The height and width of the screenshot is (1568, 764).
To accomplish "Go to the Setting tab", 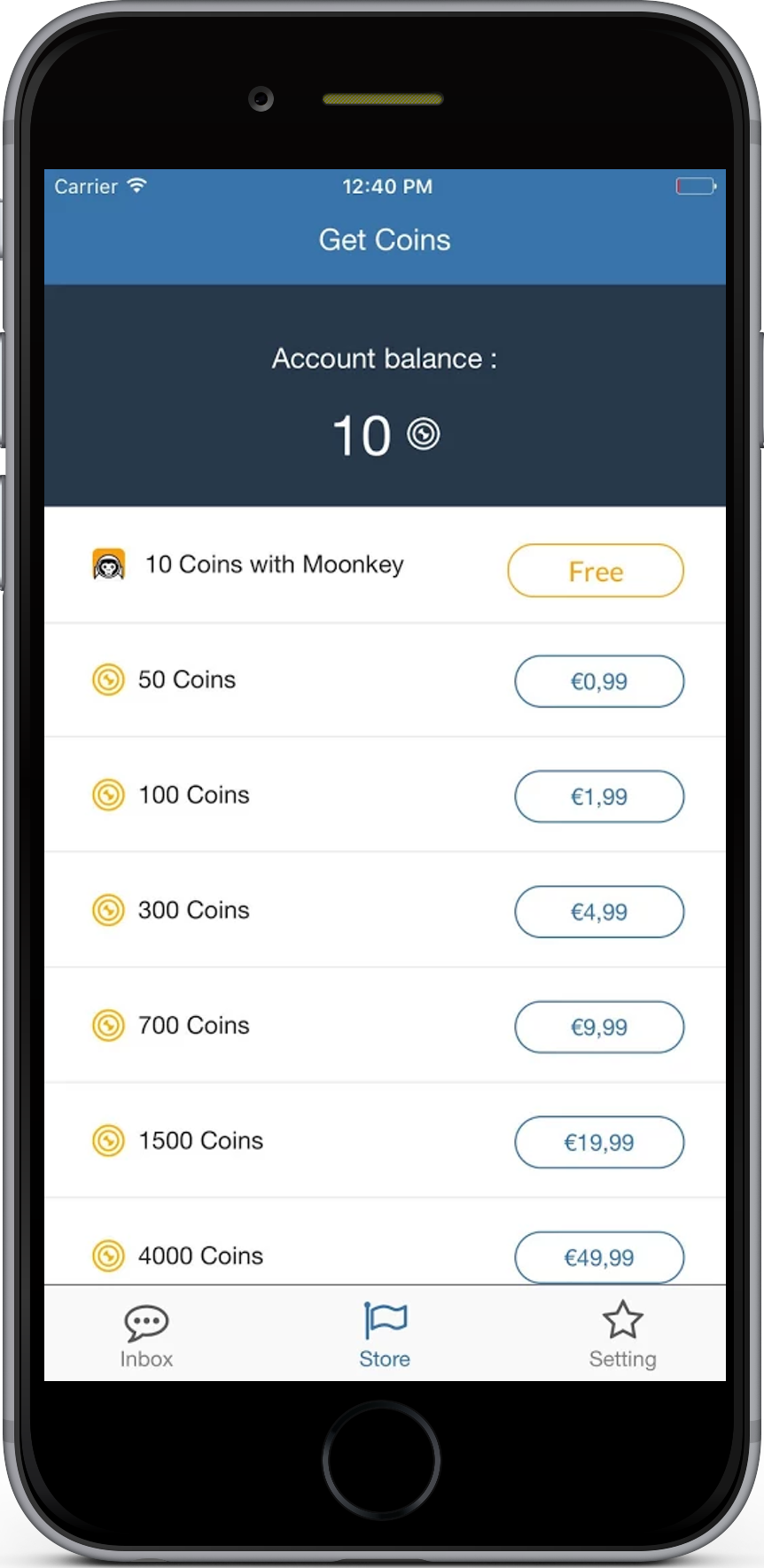I will (x=623, y=1337).
